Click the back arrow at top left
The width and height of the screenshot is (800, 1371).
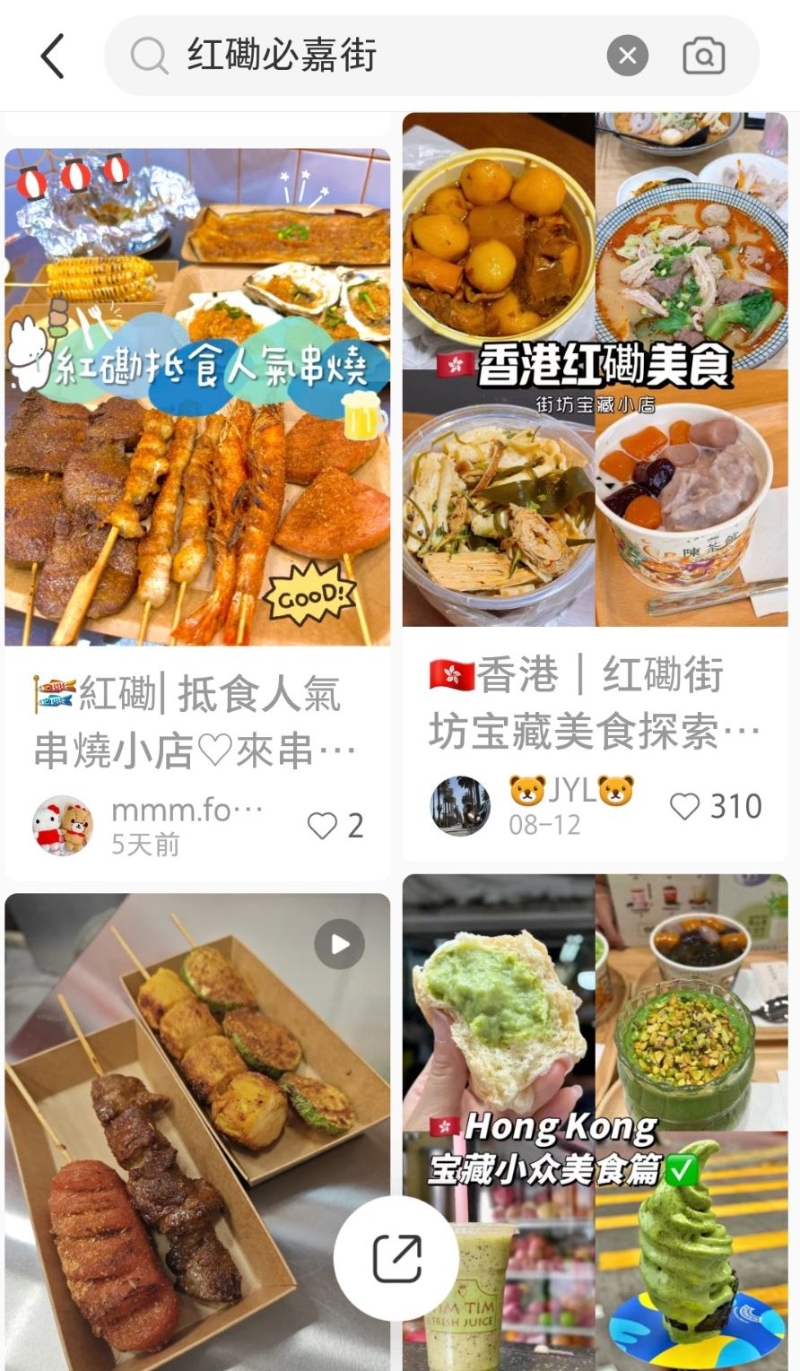pos(52,55)
